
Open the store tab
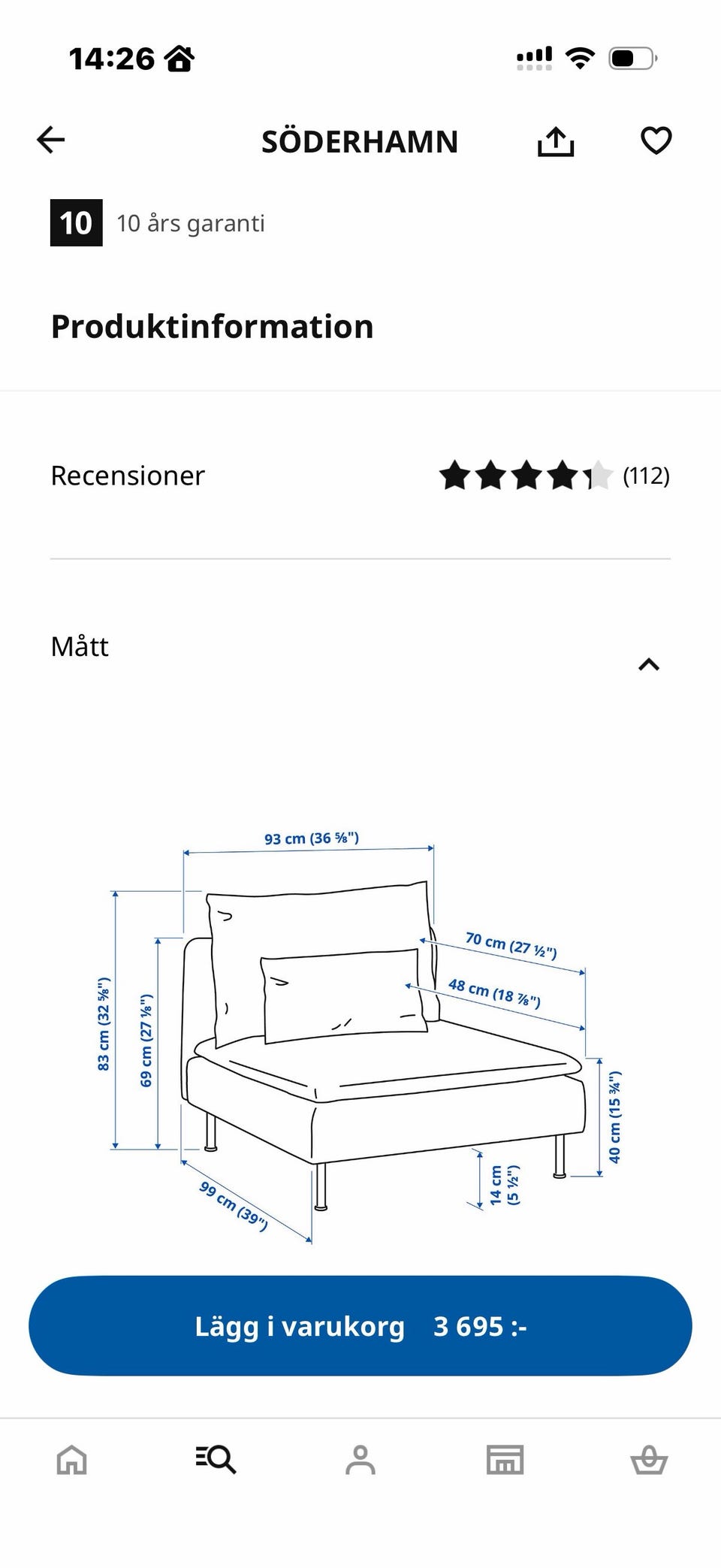[505, 1460]
